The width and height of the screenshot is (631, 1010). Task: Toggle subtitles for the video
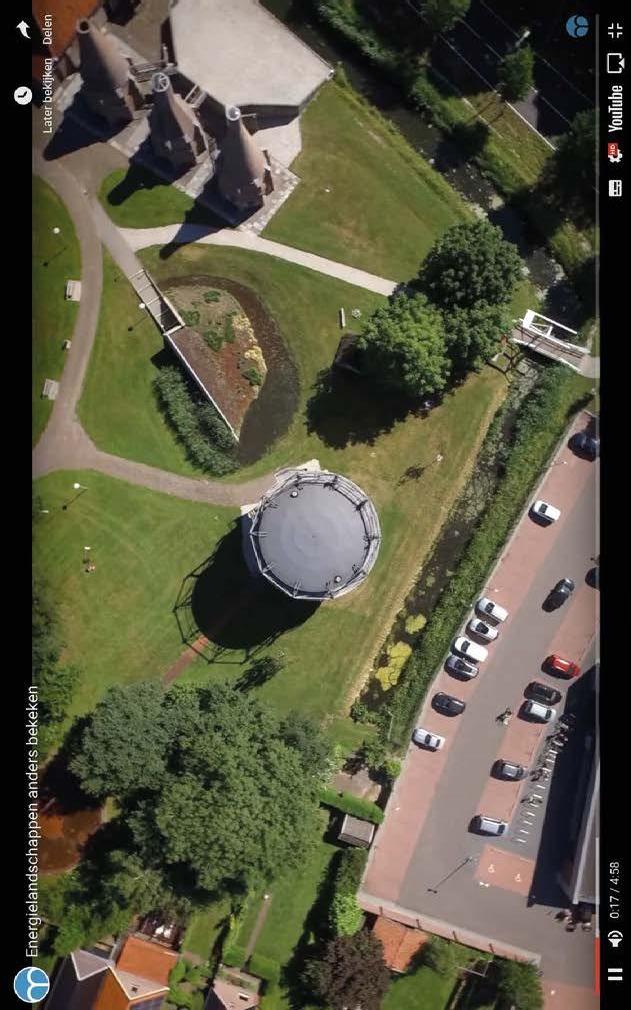click(x=615, y=188)
